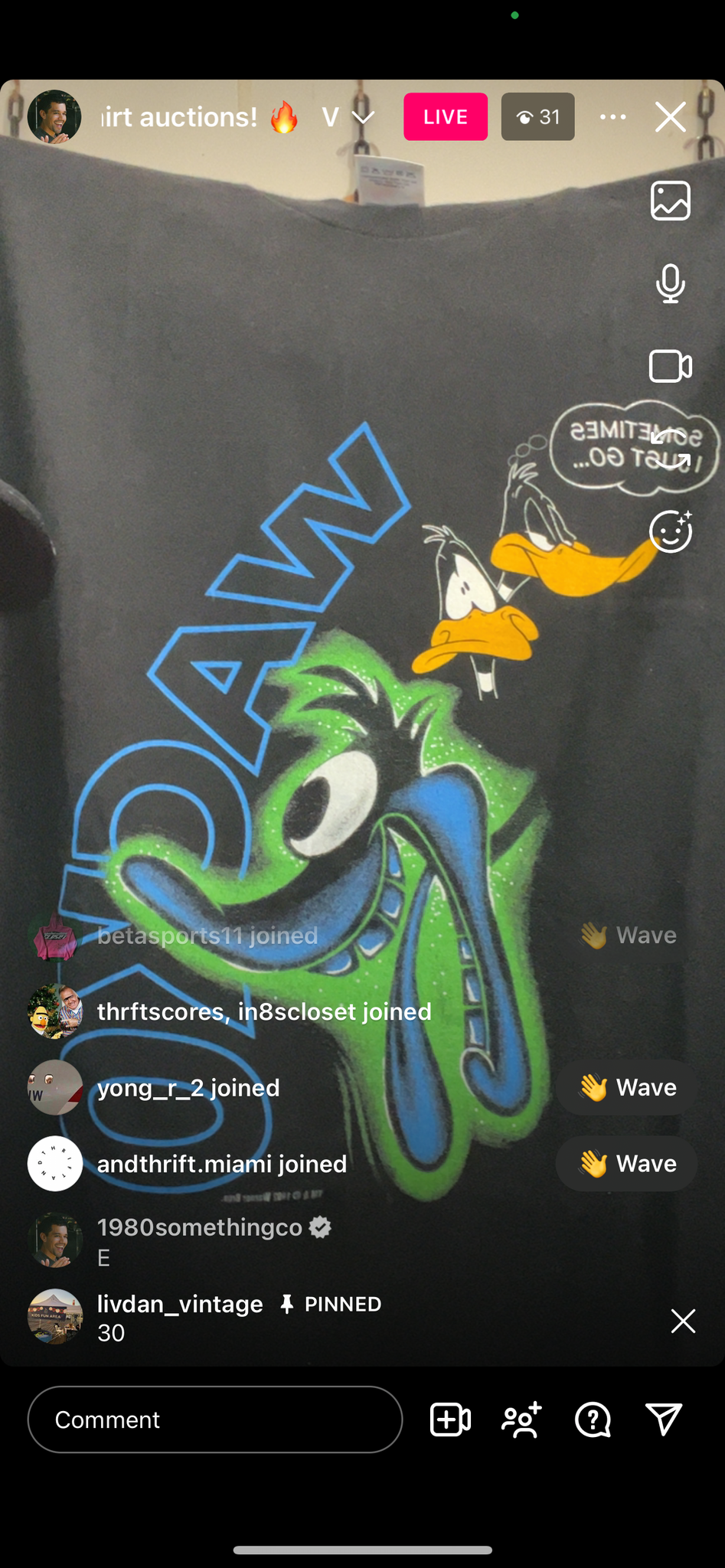
Task: View the 31 viewers list
Action: coord(537,117)
